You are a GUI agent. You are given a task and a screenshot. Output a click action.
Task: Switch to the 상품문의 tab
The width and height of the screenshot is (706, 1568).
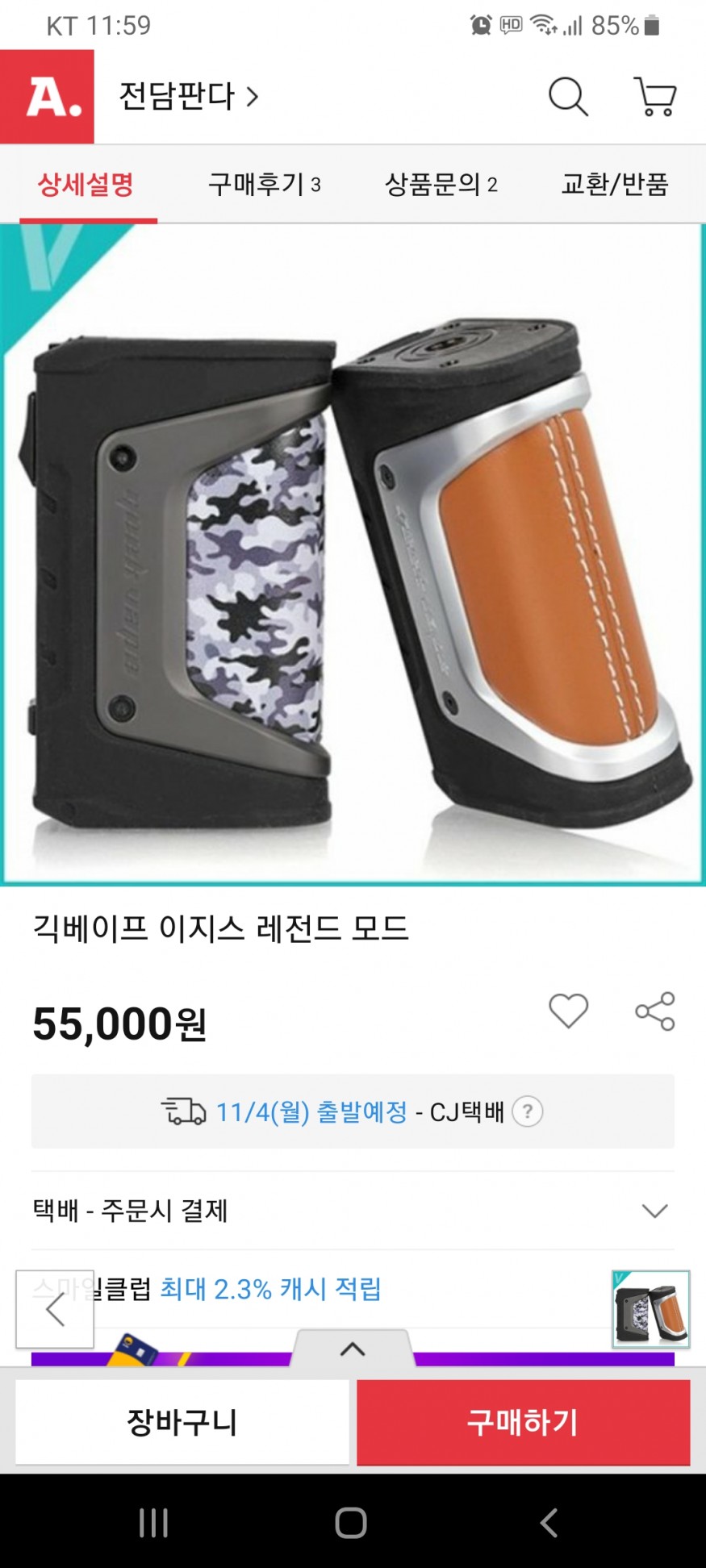click(x=441, y=185)
